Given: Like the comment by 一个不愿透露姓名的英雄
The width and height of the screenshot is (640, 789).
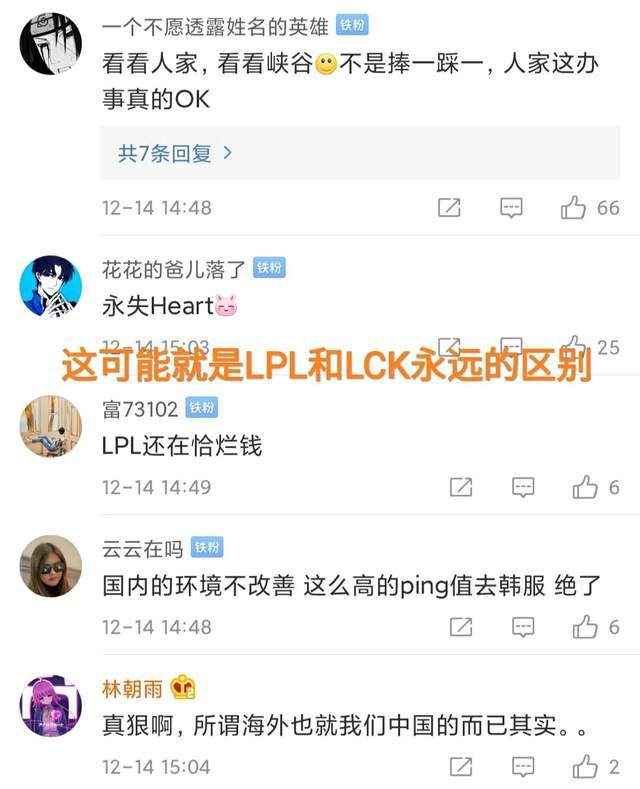Looking at the screenshot, I should point(574,208).
